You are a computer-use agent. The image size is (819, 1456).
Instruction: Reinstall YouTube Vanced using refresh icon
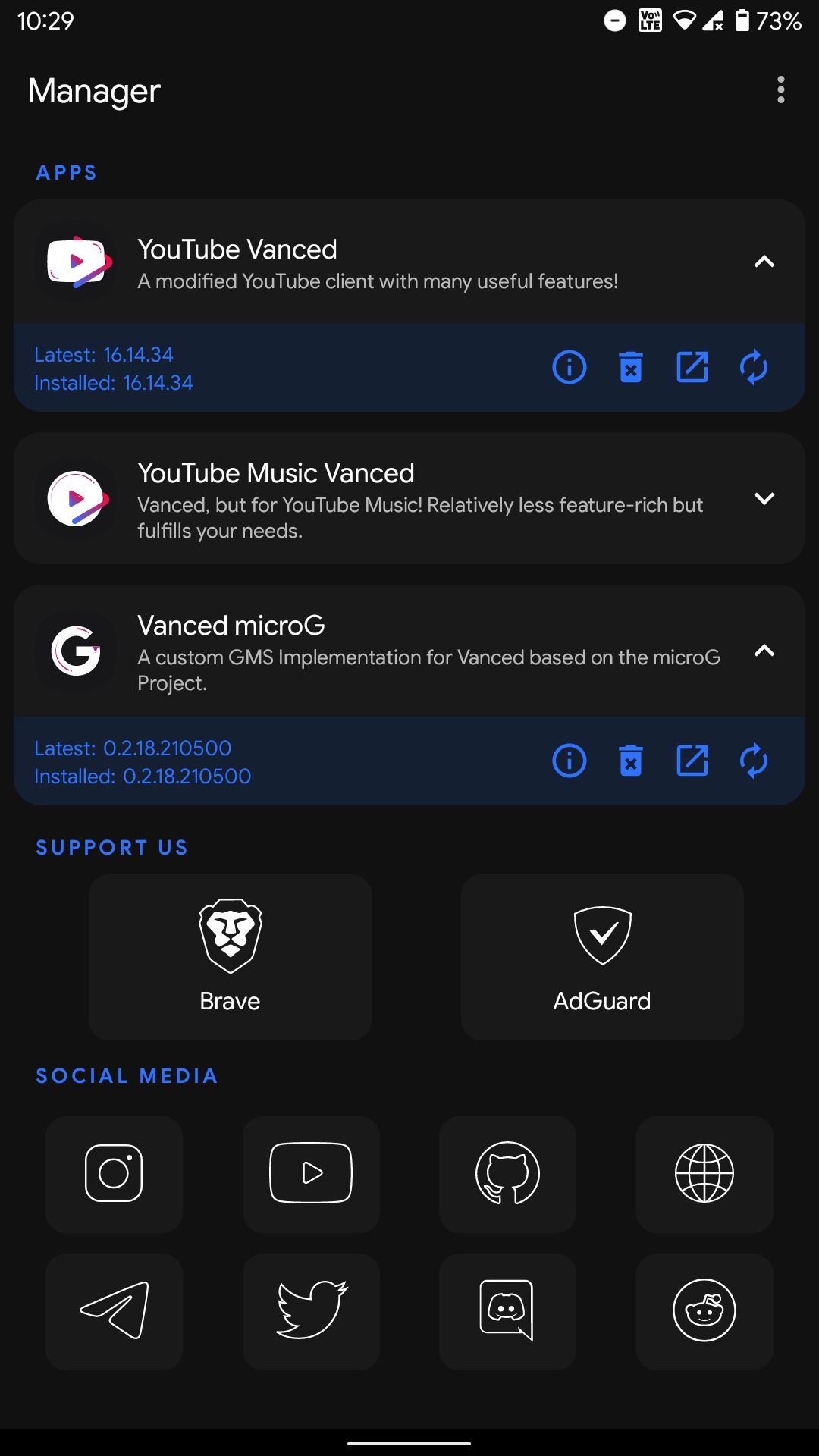point(754,368)
